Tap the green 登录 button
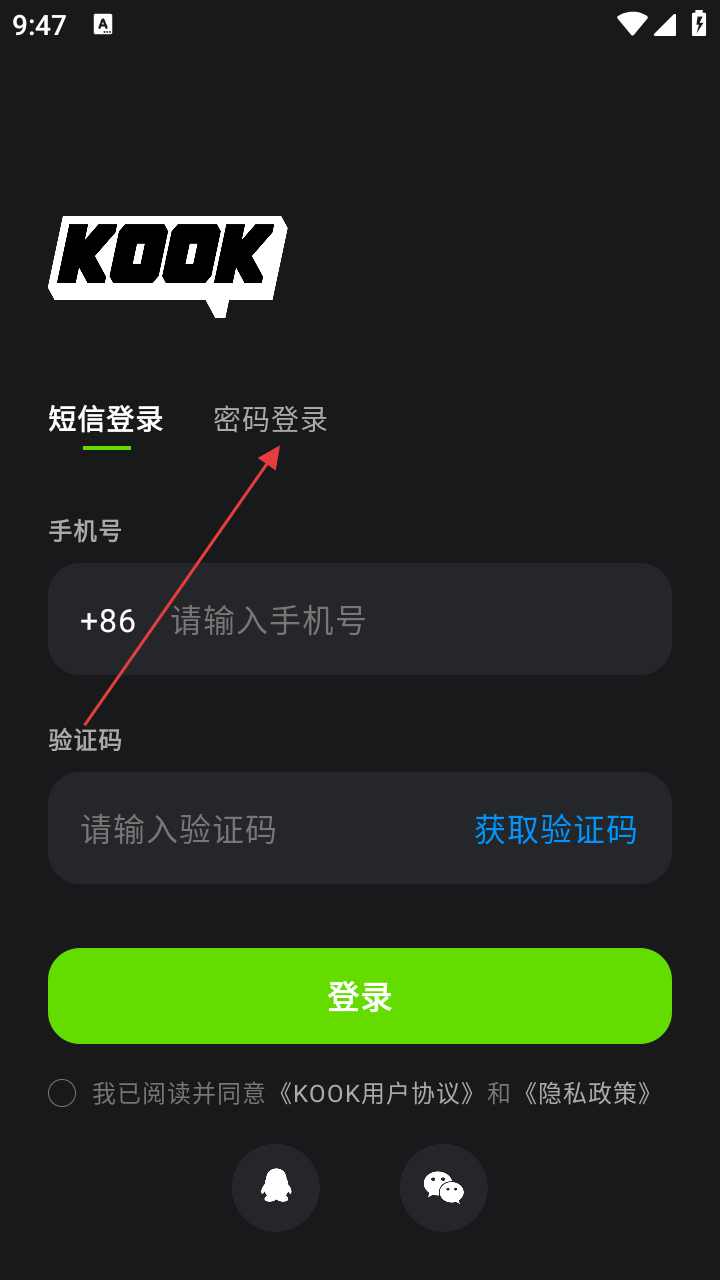The image size is (720, 1280). [x=360, y=996]
